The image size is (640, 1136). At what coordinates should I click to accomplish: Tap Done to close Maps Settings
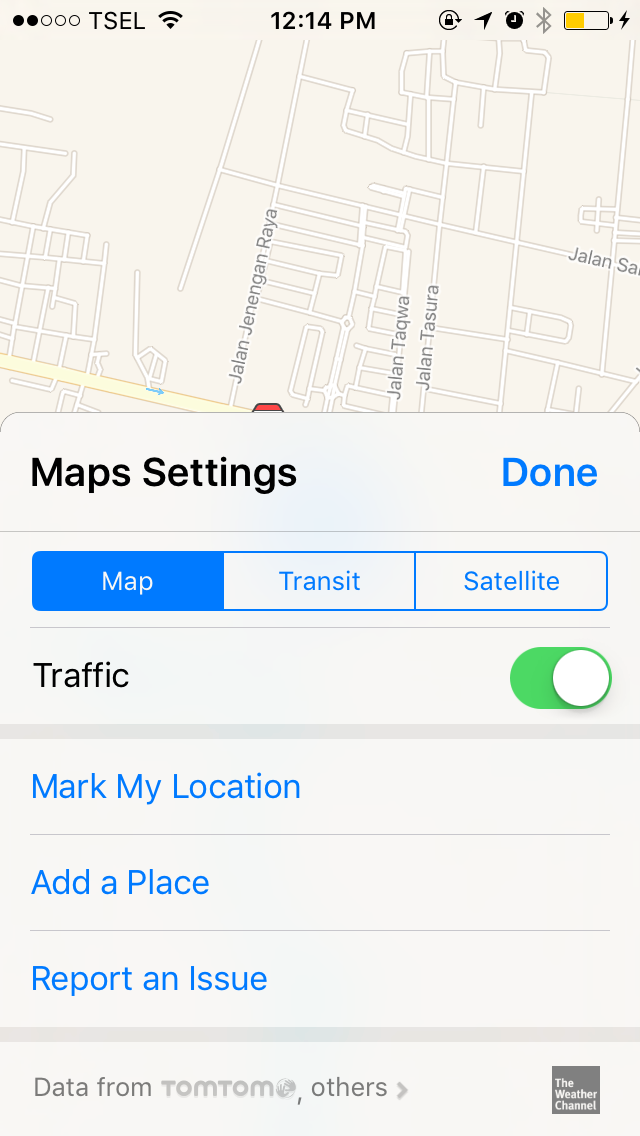[x=549, y=472]
